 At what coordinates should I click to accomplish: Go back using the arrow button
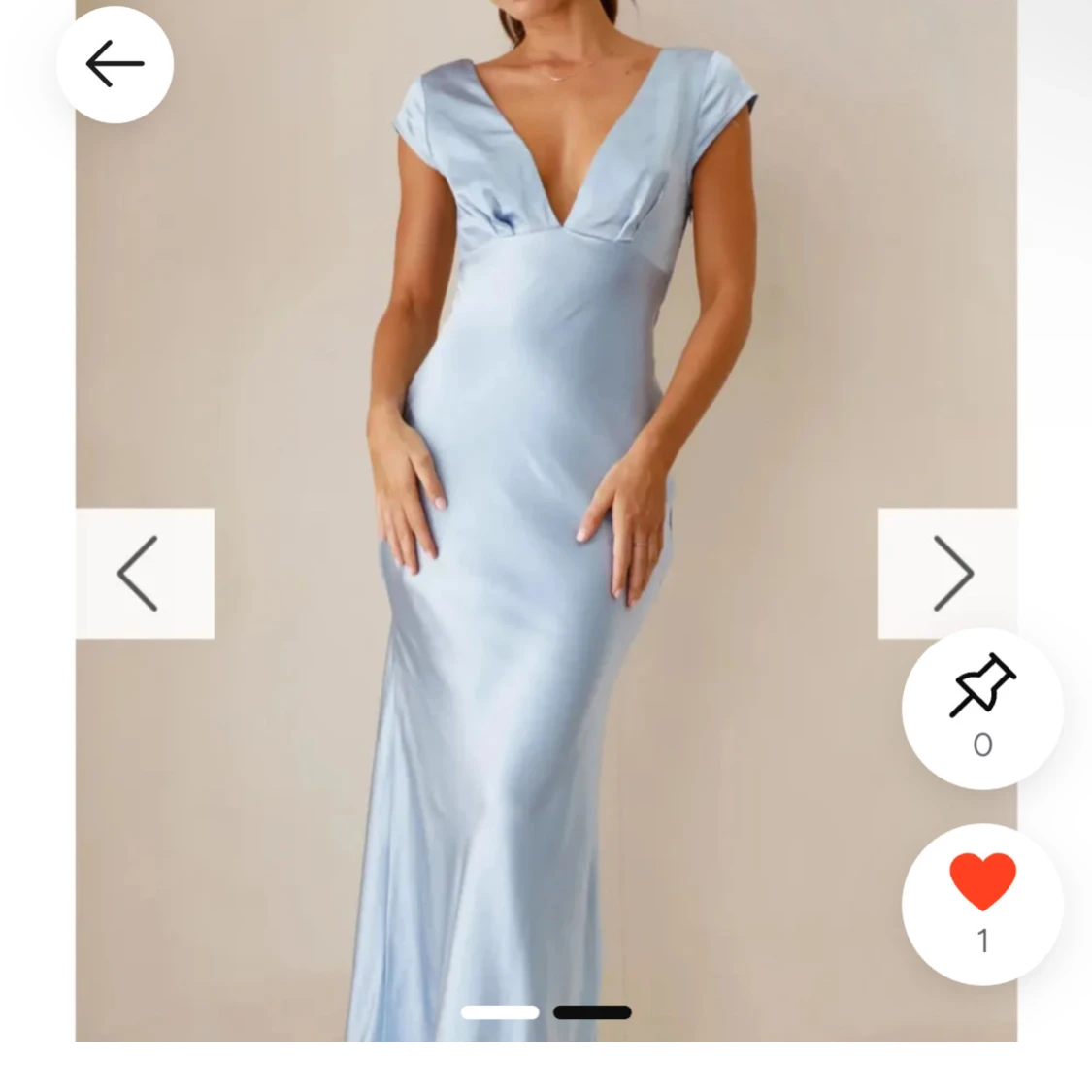[x=115, y=64]
